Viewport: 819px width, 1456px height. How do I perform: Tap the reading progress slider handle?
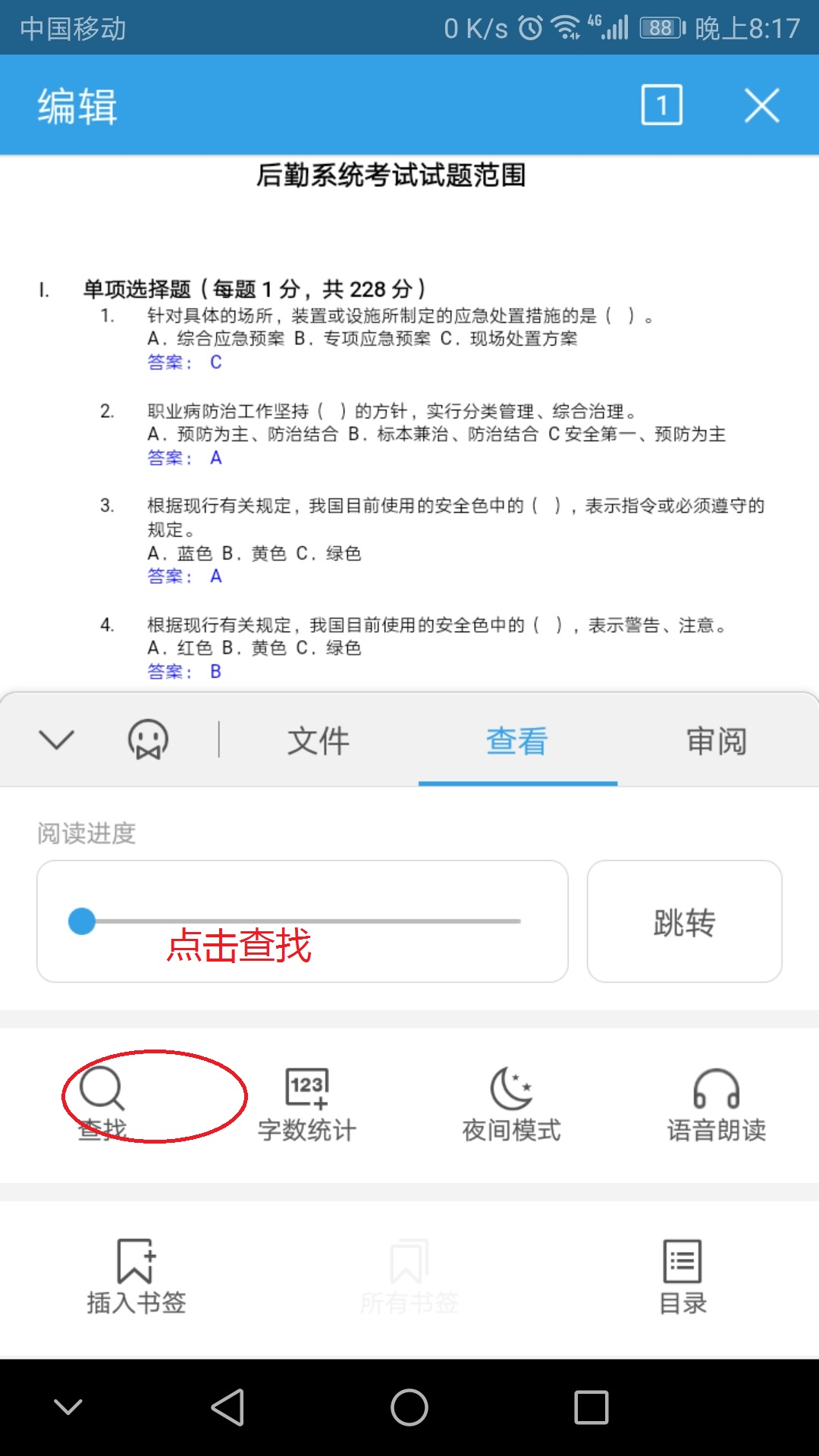tap(82, 921)
